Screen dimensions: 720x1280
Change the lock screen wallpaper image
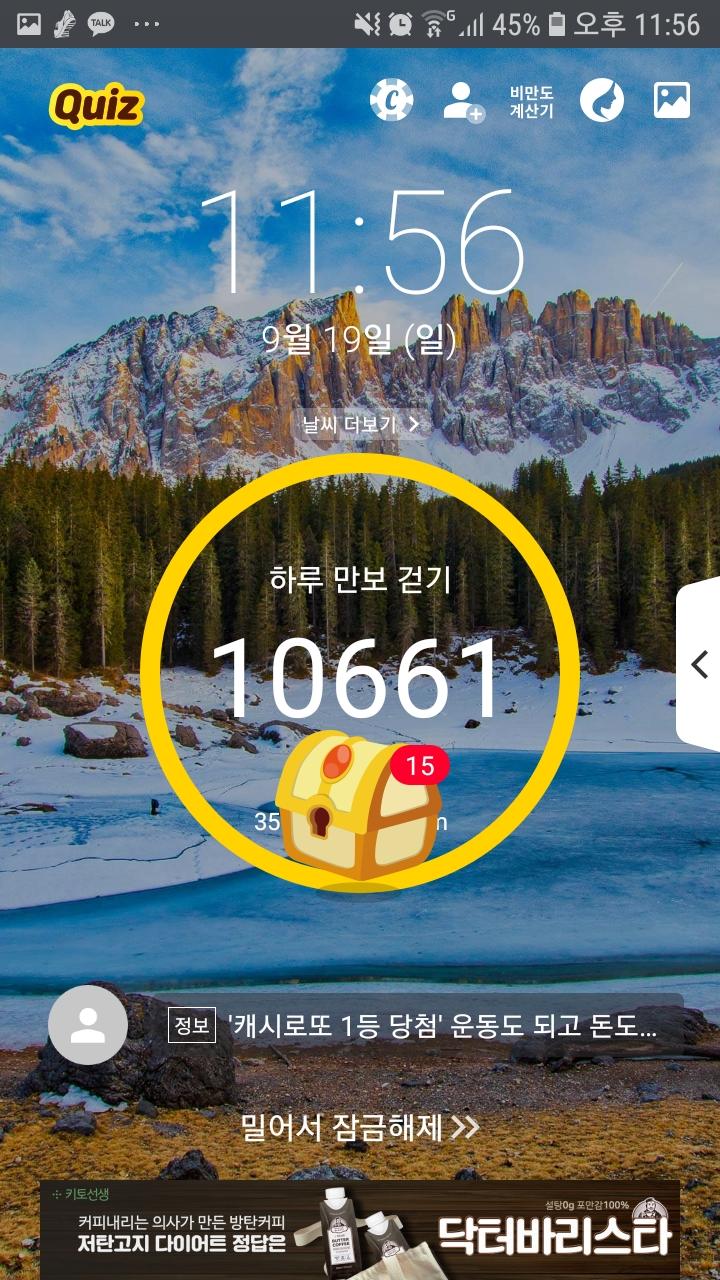click(672, 100)
